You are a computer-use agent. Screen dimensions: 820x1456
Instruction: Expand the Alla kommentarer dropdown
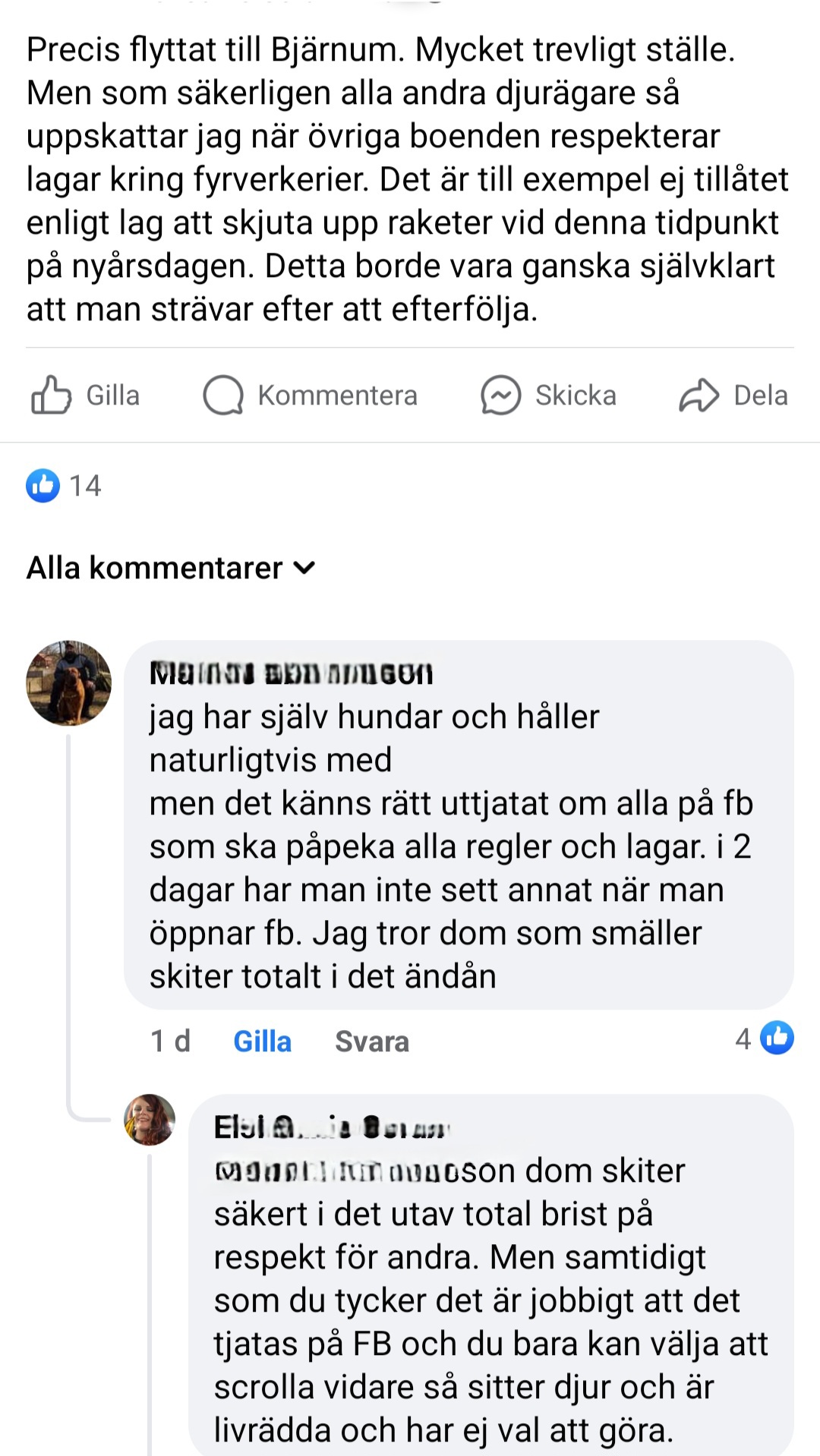[x=171, y=568]
